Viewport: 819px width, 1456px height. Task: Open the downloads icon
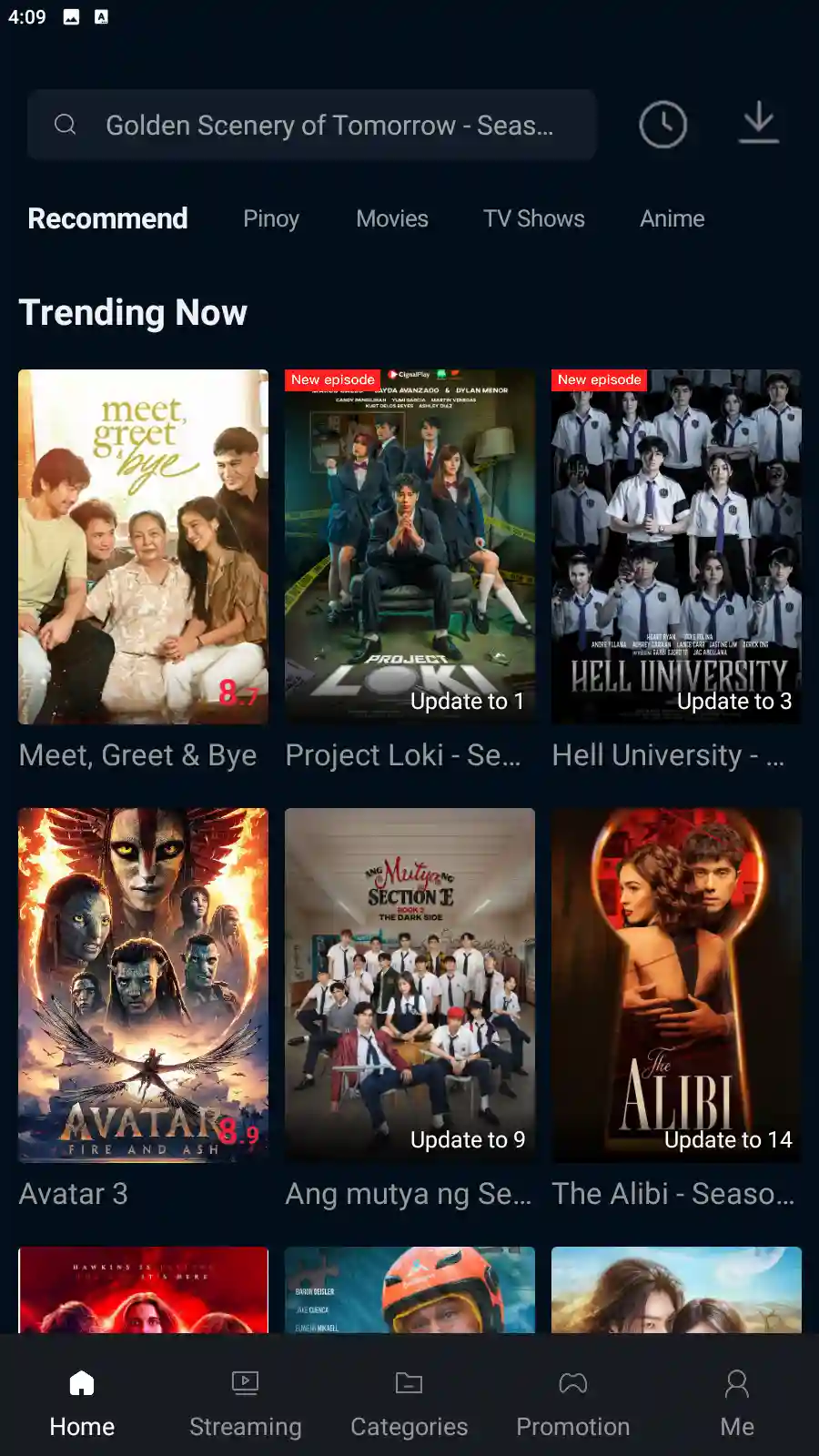(758, 123)
